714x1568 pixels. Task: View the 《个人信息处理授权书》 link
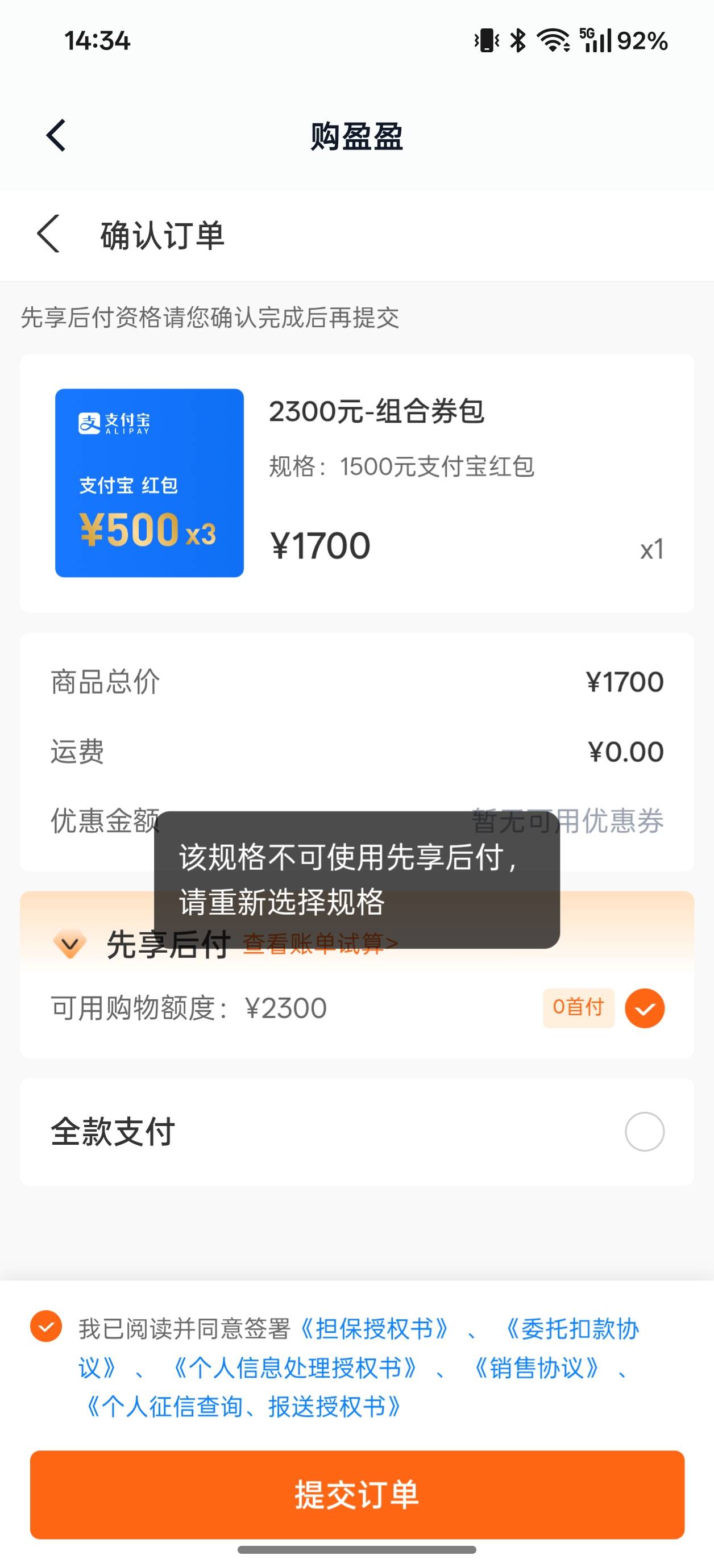pyautogui.click(x=296, y=1368)
